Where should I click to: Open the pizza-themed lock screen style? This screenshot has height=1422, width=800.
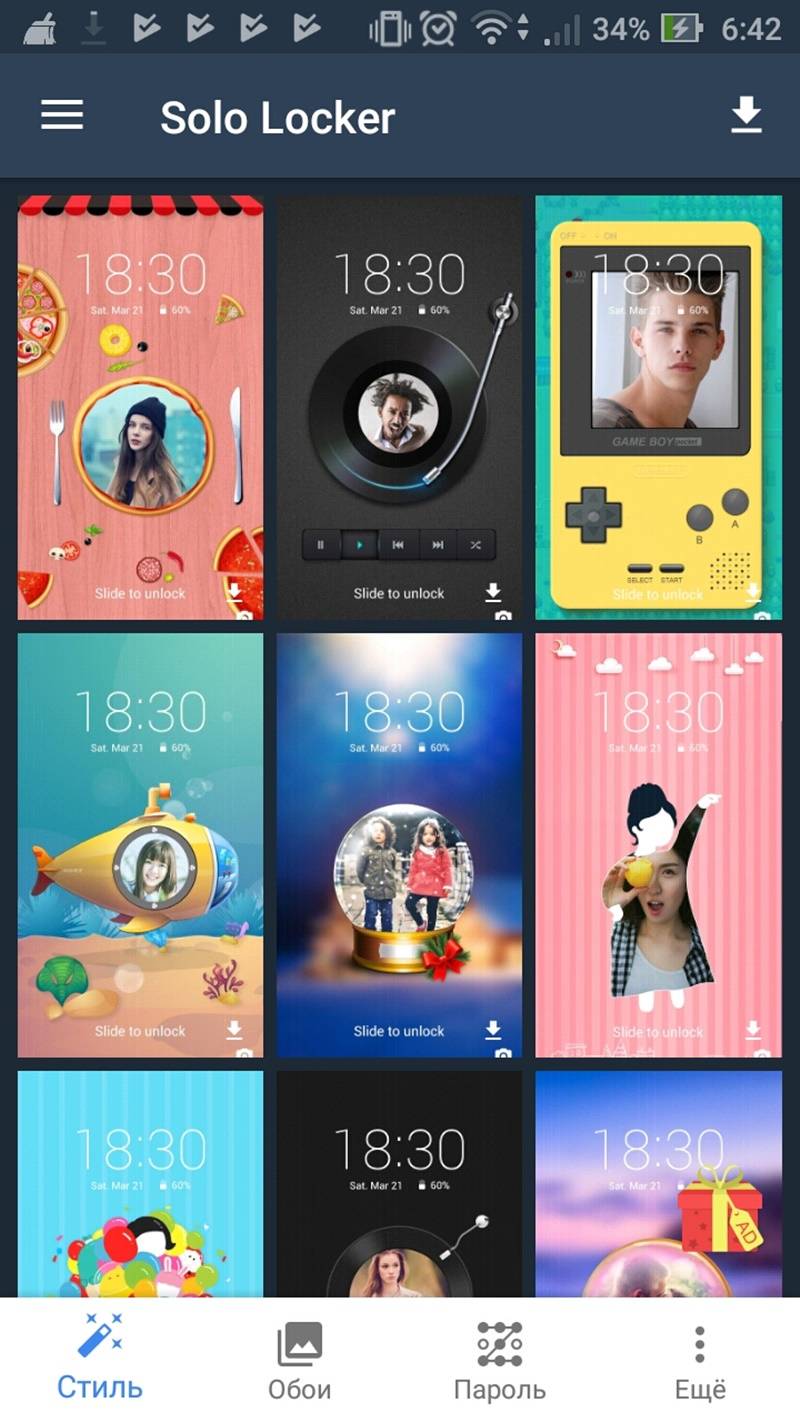tap(140, 408)
